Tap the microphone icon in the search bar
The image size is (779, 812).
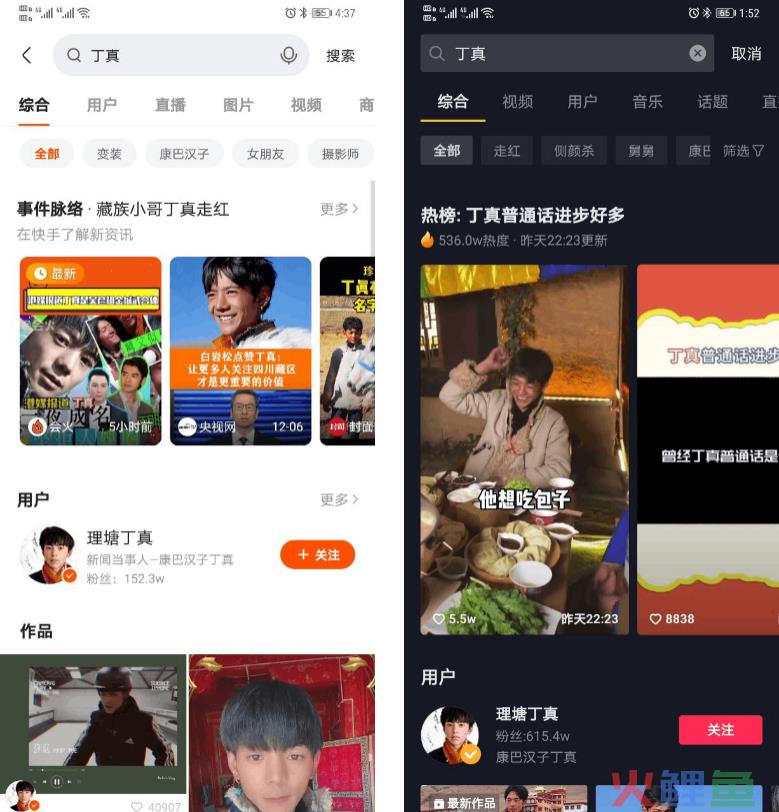click(x=289, y=56)
